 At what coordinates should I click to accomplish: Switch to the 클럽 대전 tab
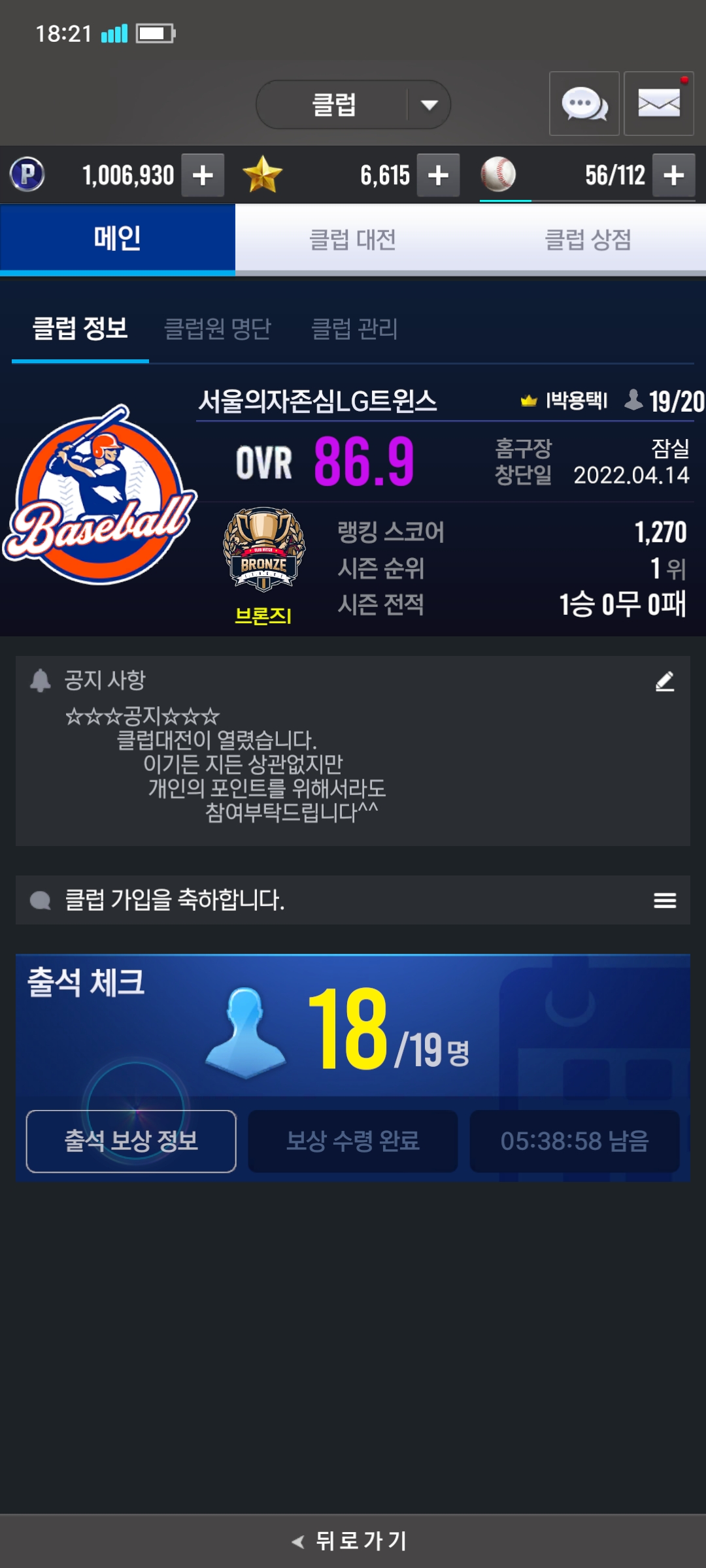pyautogui.click(x=352, y=240)
